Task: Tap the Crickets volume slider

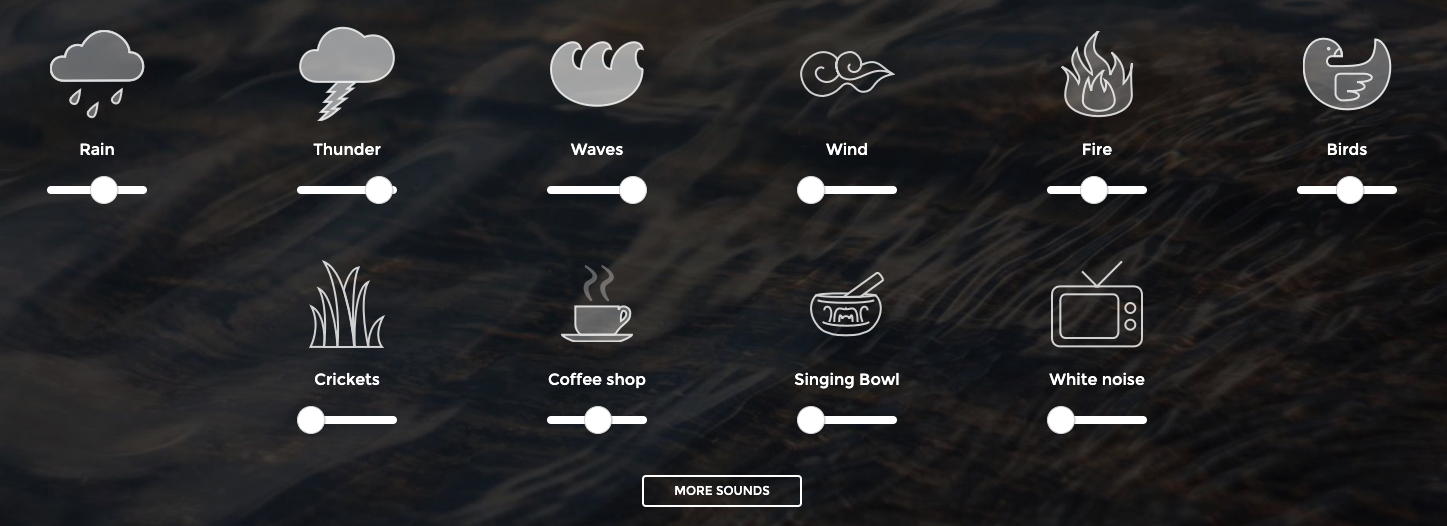Action: coord(311,420)
